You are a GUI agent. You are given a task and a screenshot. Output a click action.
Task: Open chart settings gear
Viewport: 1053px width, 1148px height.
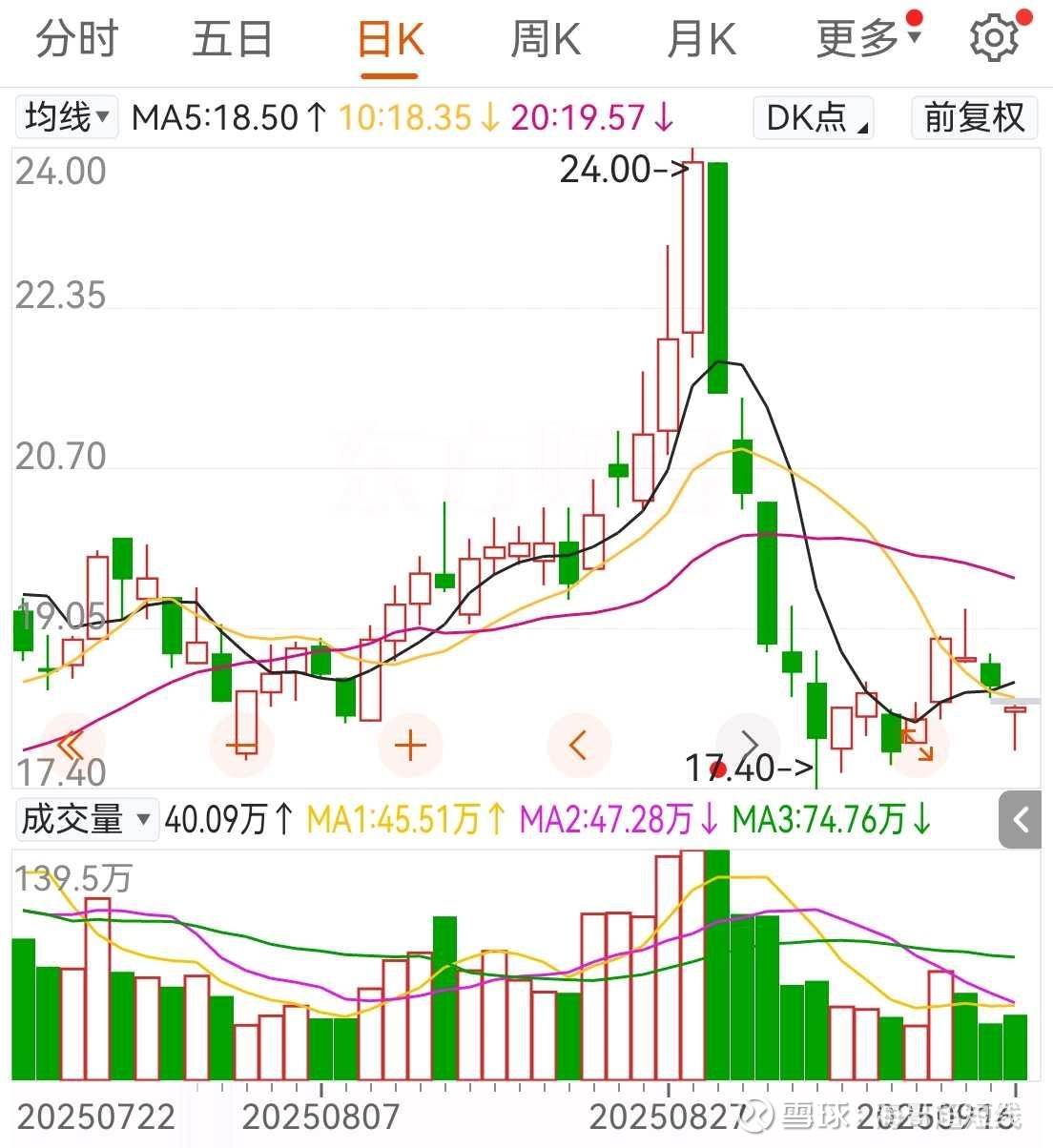[x=995, y=37]
